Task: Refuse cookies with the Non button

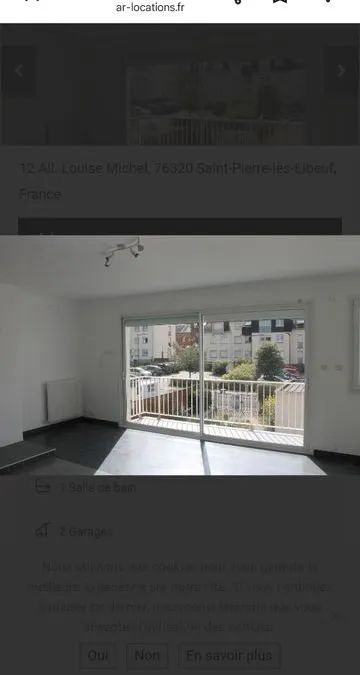Action: (x=147, y=656)
